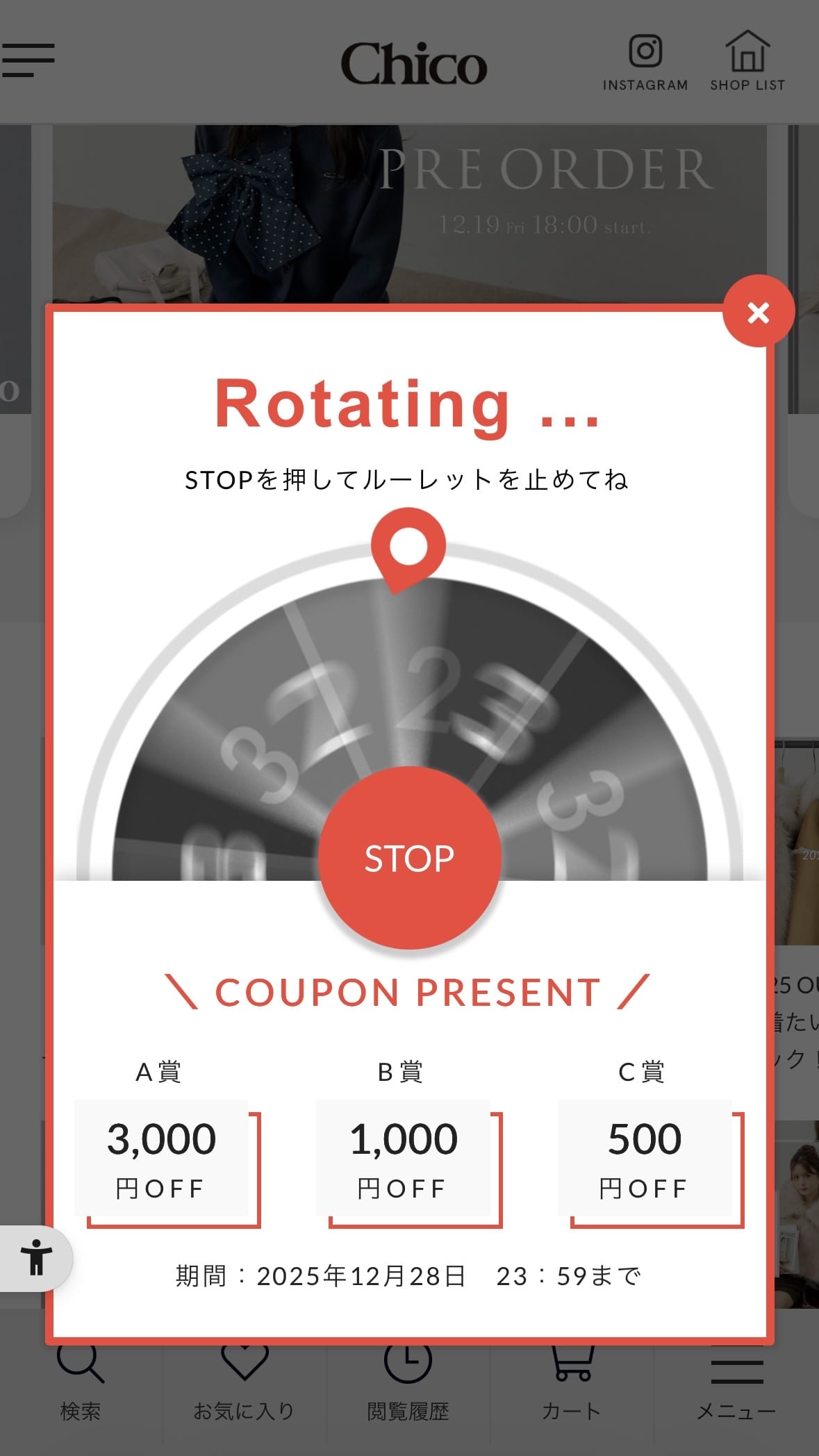This screenshot has height=1456, width=819.
Task: Stop the spinning roulette wheel
Action: tap(409, 858)
